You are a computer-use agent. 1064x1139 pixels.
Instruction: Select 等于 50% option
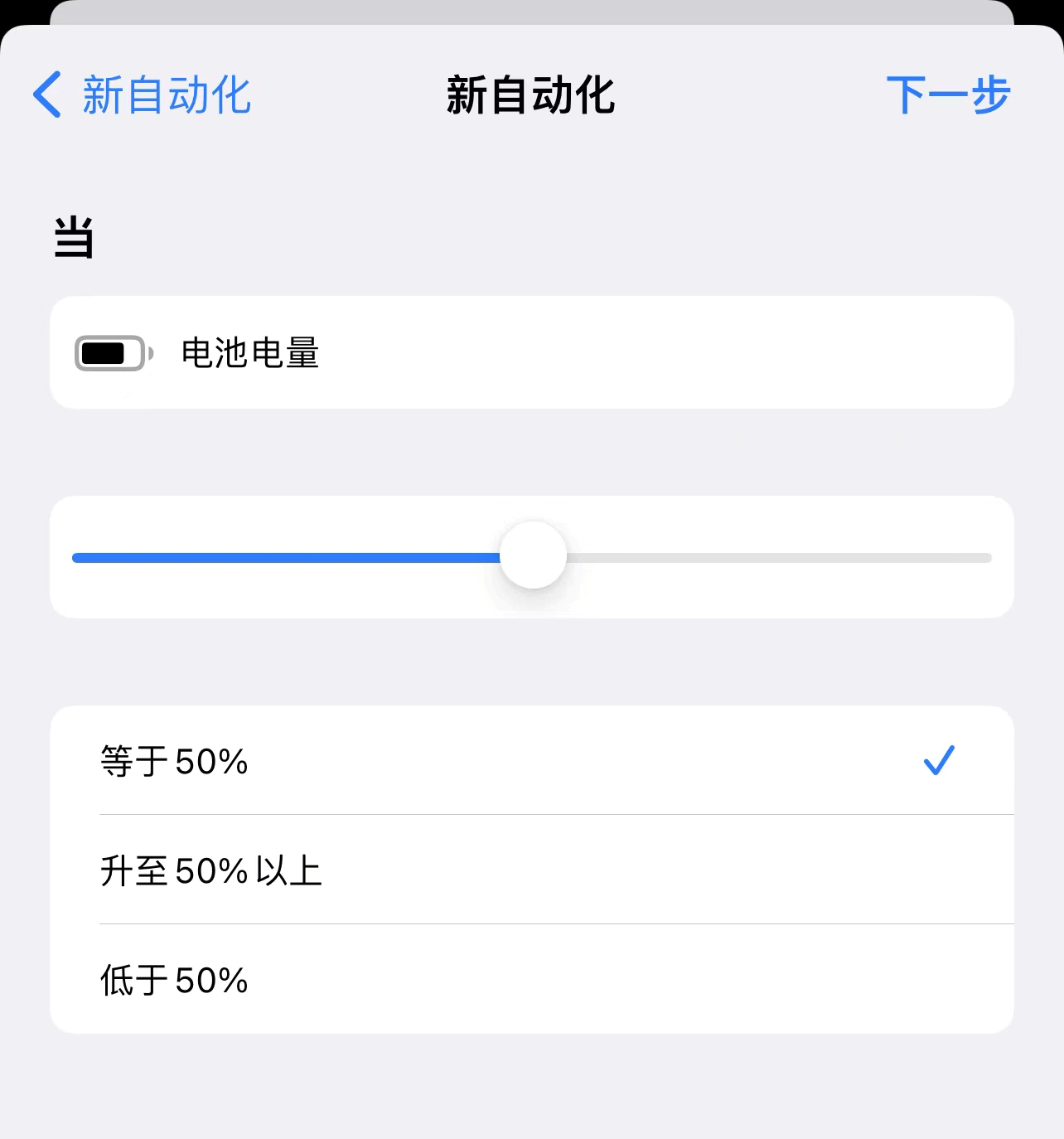pos(530,761)
